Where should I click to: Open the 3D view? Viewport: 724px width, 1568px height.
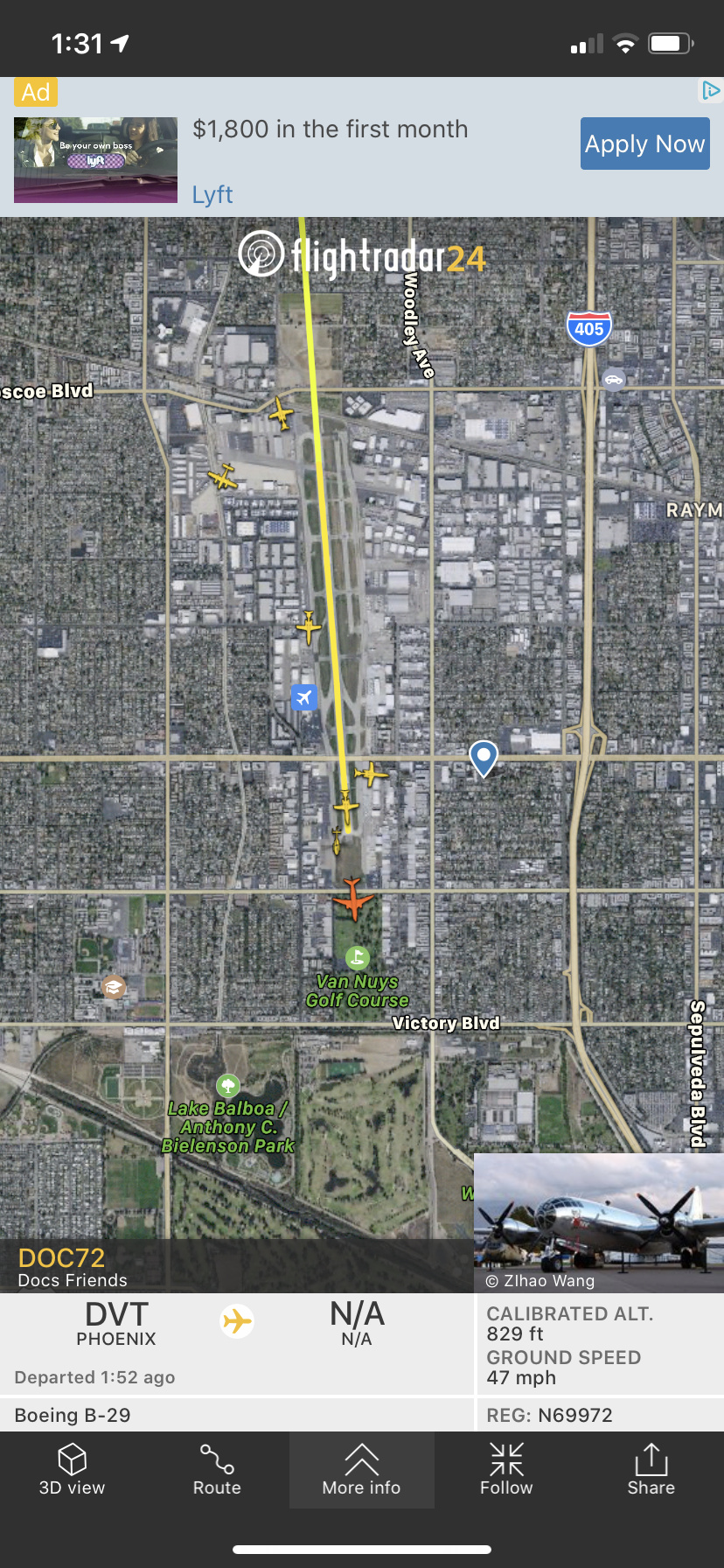click(x=72, y=1470)
